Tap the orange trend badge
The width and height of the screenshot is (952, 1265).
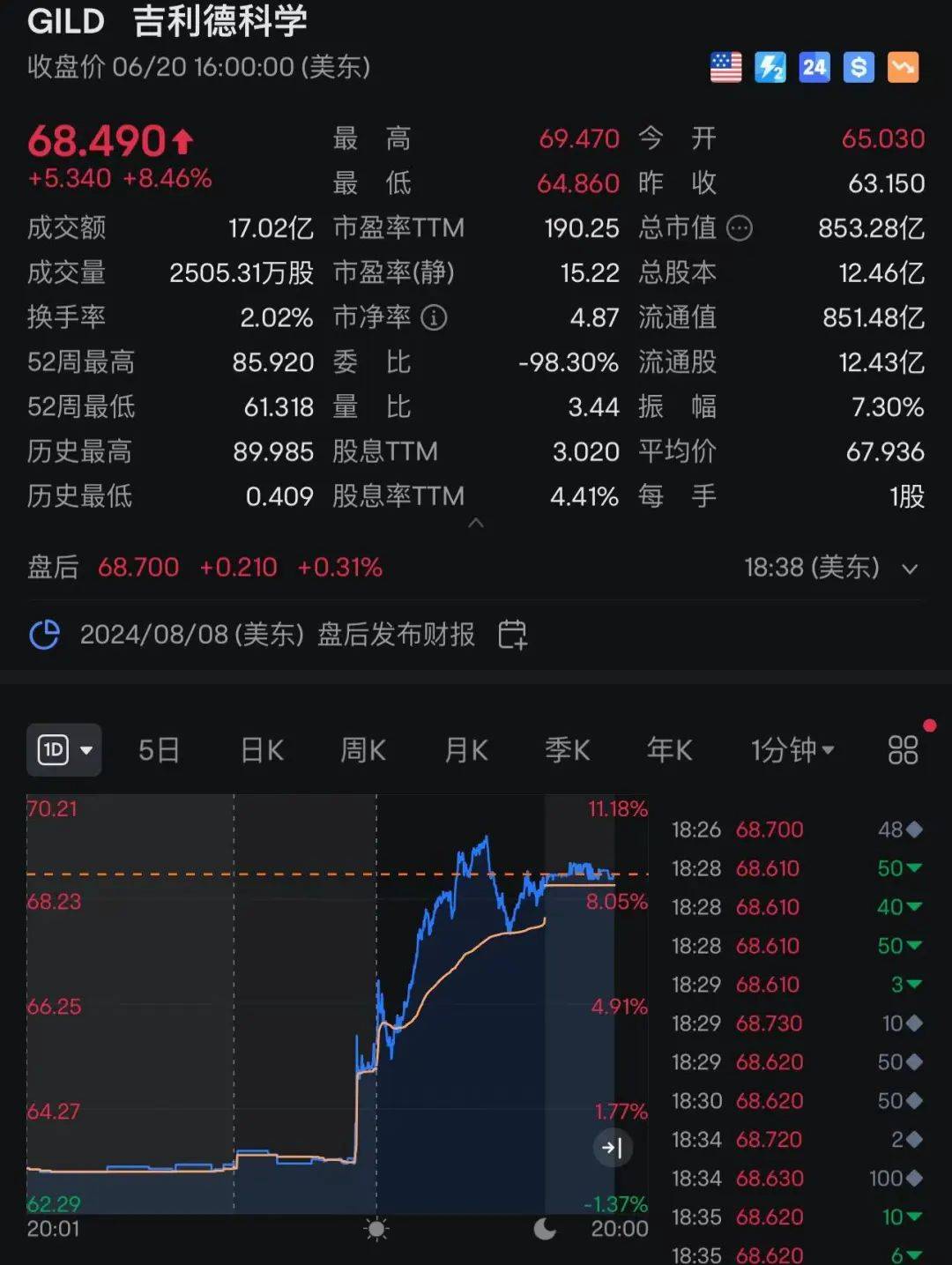pyautogui.click(x=903, y=68)
